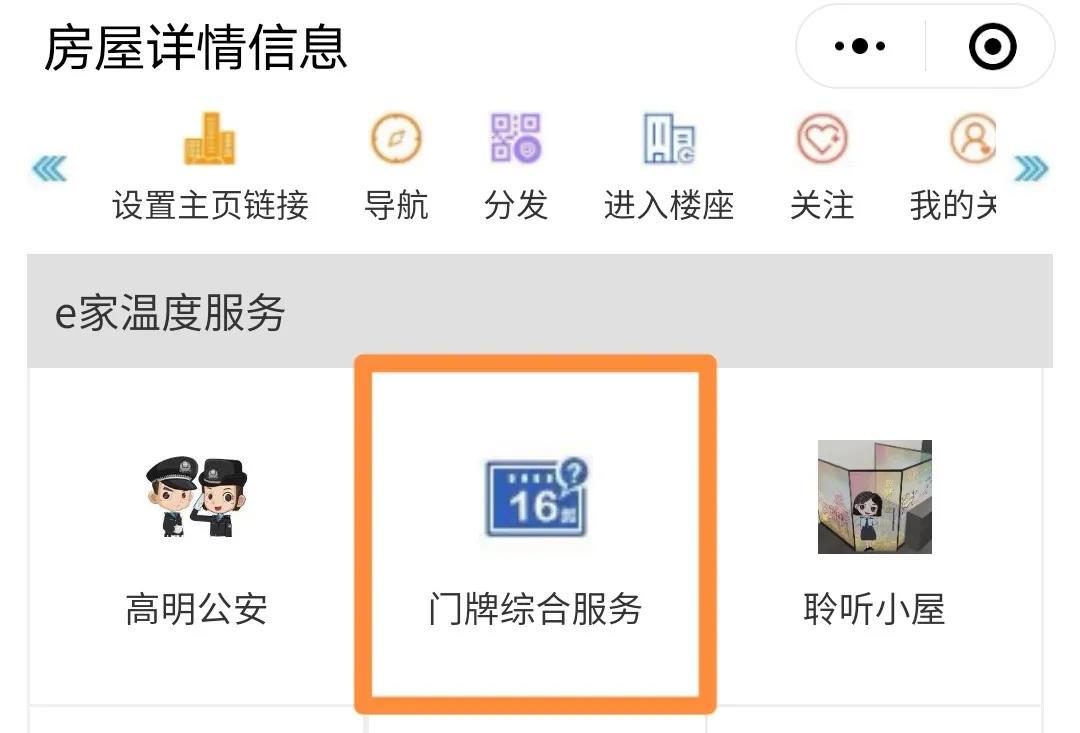Tap the right double-arrow to show more tools

pyautogui.click(x=1031, y=169)
